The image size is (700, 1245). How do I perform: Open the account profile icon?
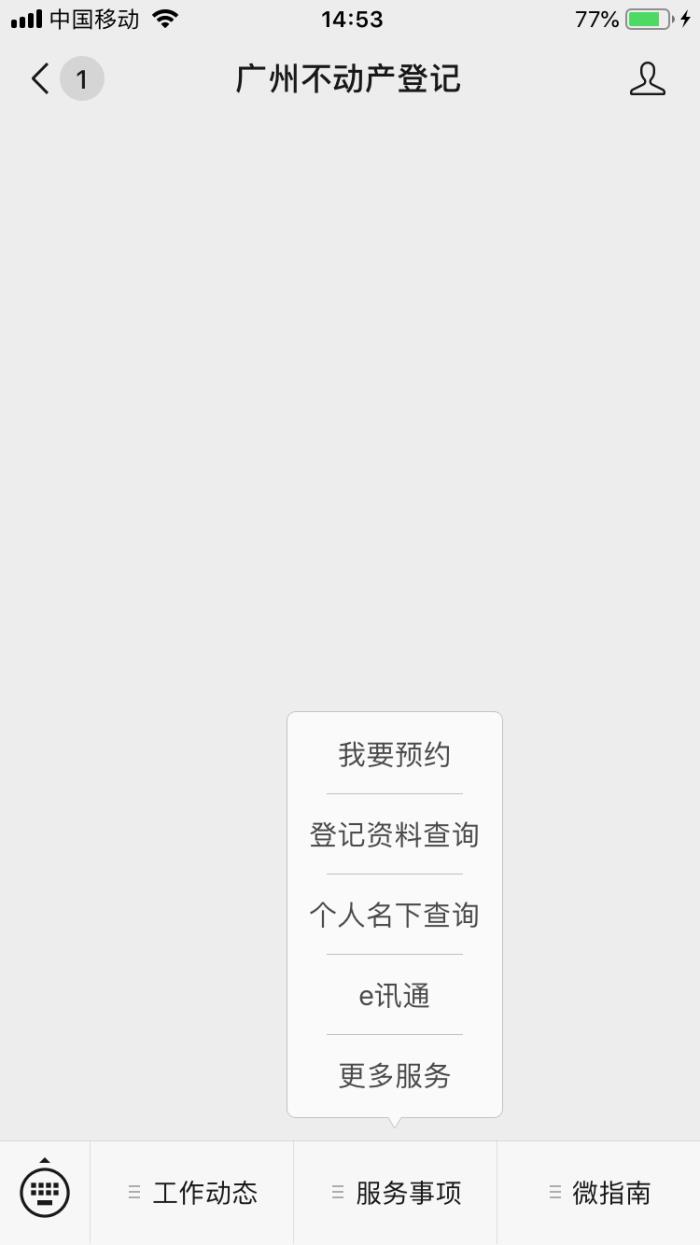coord(647,79)
